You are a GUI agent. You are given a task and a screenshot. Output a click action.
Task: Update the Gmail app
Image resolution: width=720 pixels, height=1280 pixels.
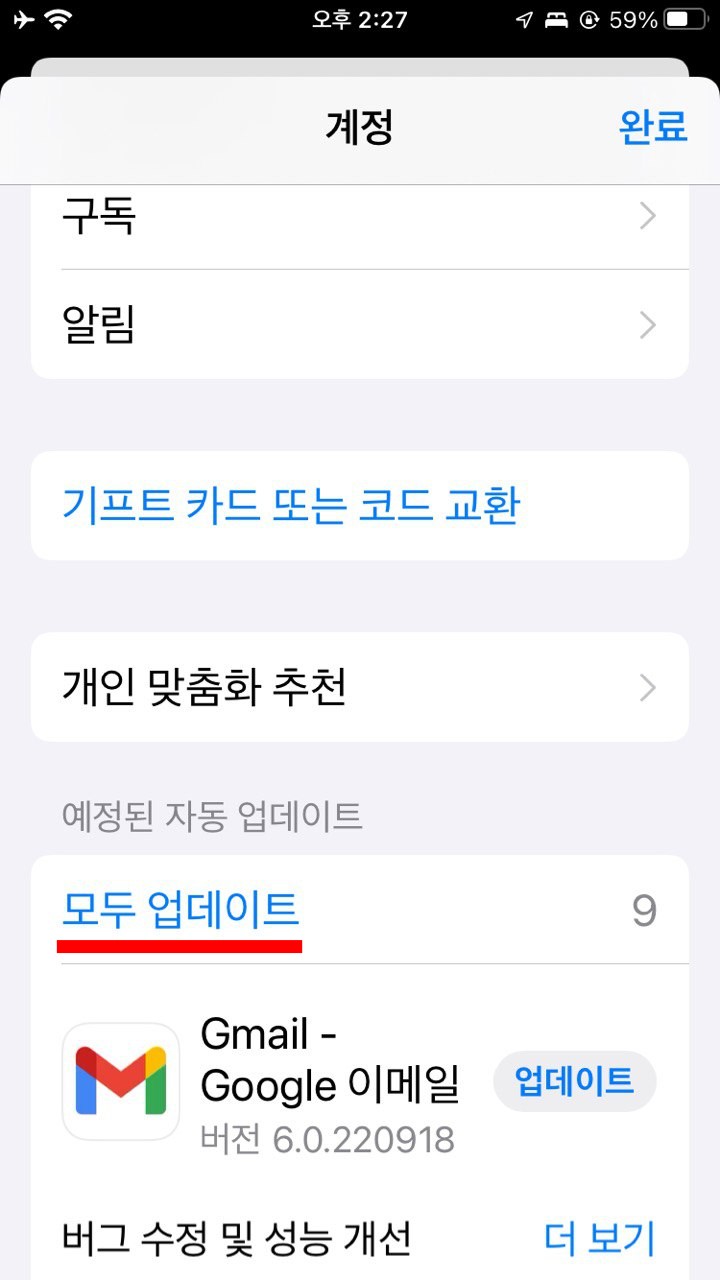tap(575, 1080)
